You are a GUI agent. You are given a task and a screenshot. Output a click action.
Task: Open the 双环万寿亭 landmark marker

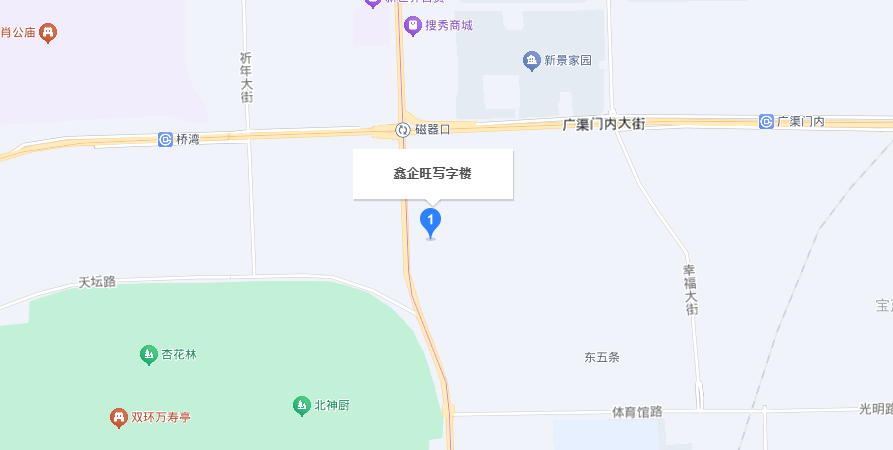click(118, 416)
